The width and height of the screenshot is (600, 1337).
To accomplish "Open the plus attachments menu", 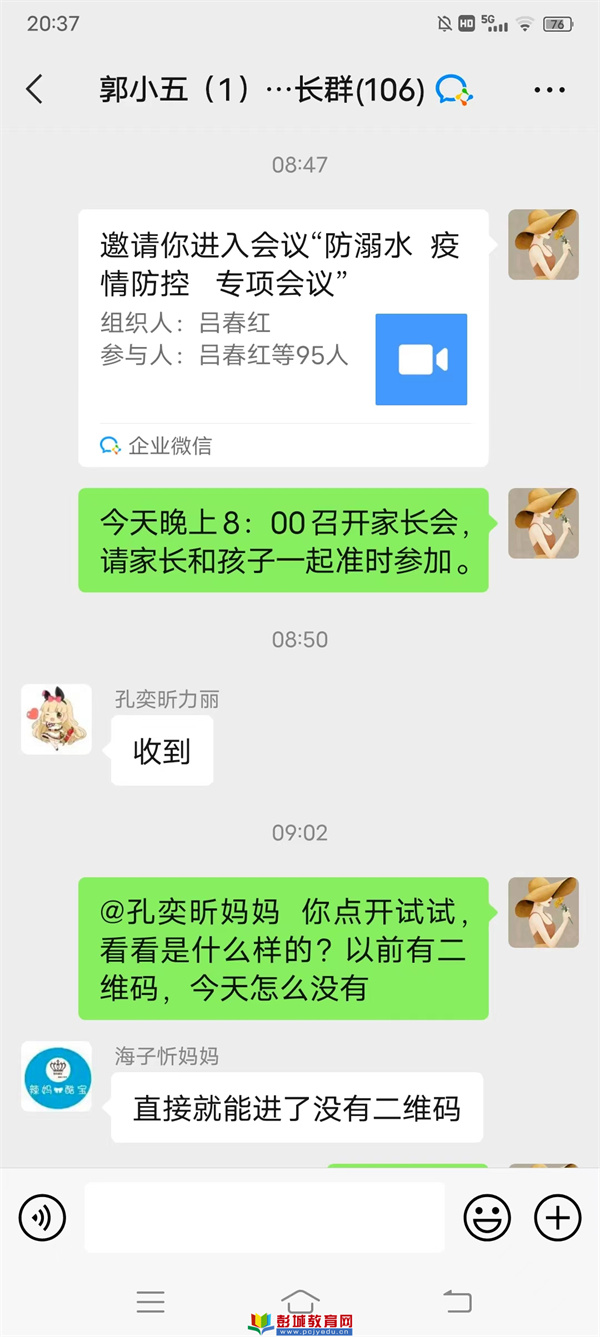I will point(557,1217).
